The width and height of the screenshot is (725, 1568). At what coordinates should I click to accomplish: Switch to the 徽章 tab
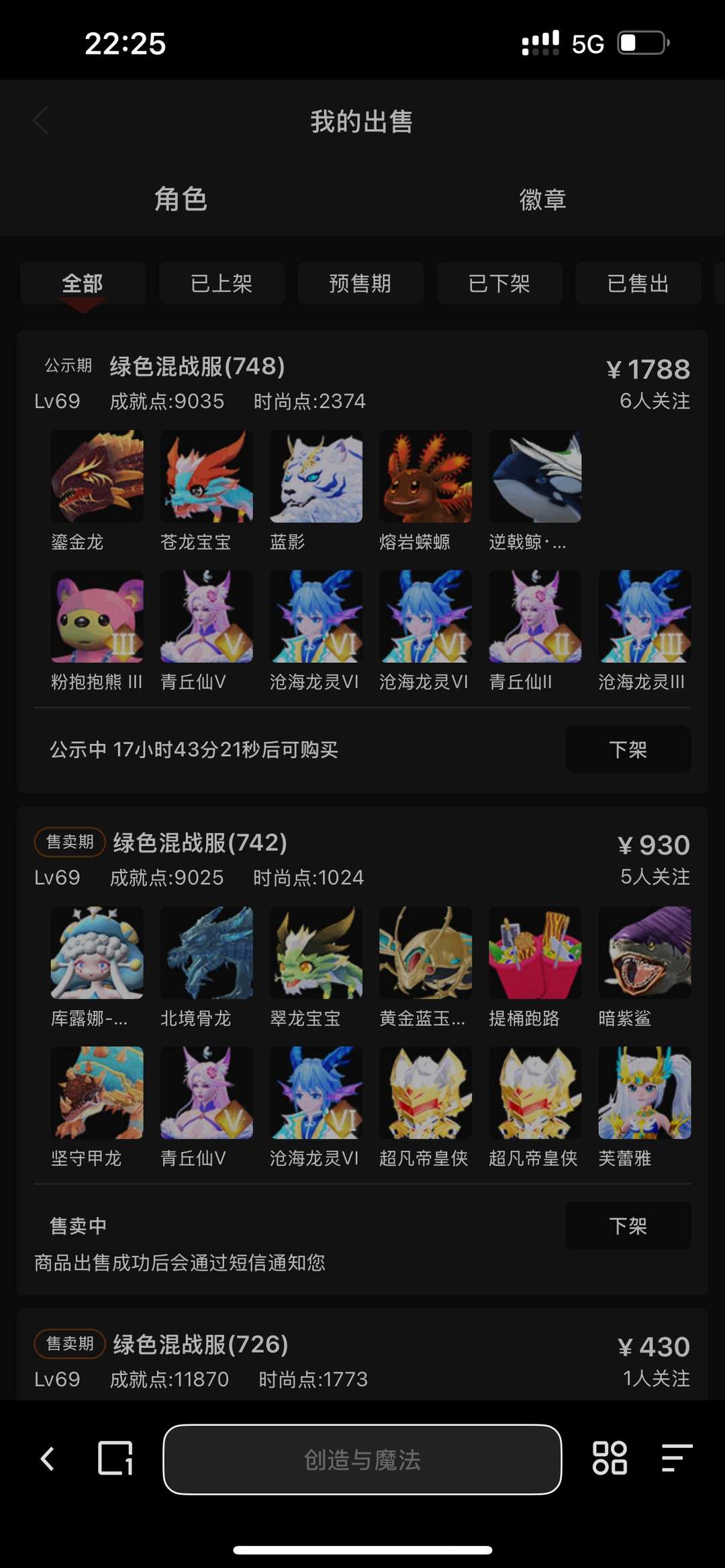pos(543,199)
